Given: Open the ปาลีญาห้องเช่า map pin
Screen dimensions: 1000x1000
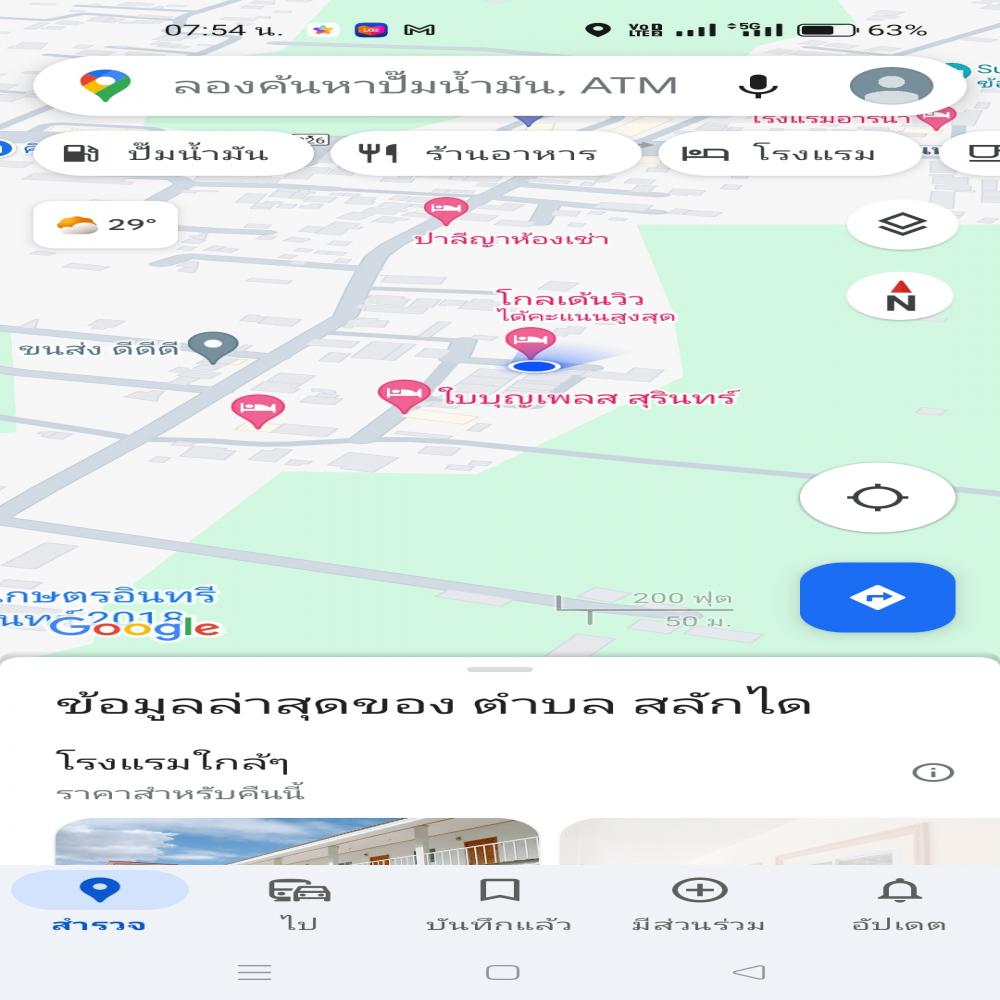Looking at the screenshot, I should pyautogui.click(x=445, y=212).
